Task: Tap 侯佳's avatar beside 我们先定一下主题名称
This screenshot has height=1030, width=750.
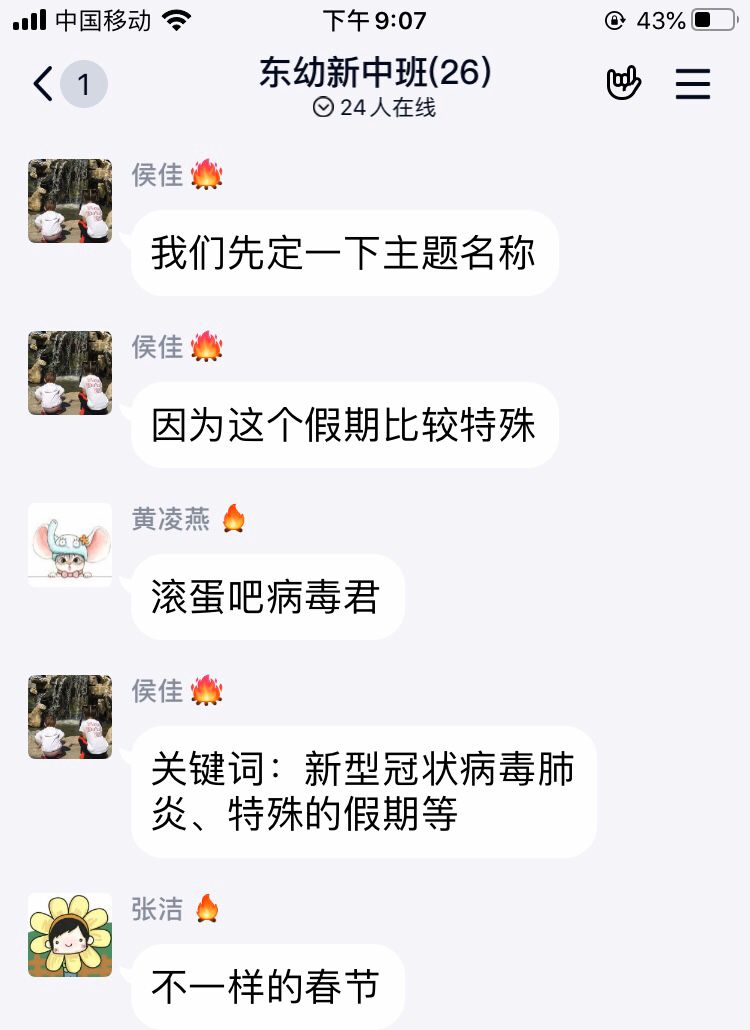Action: pos(70,200)
